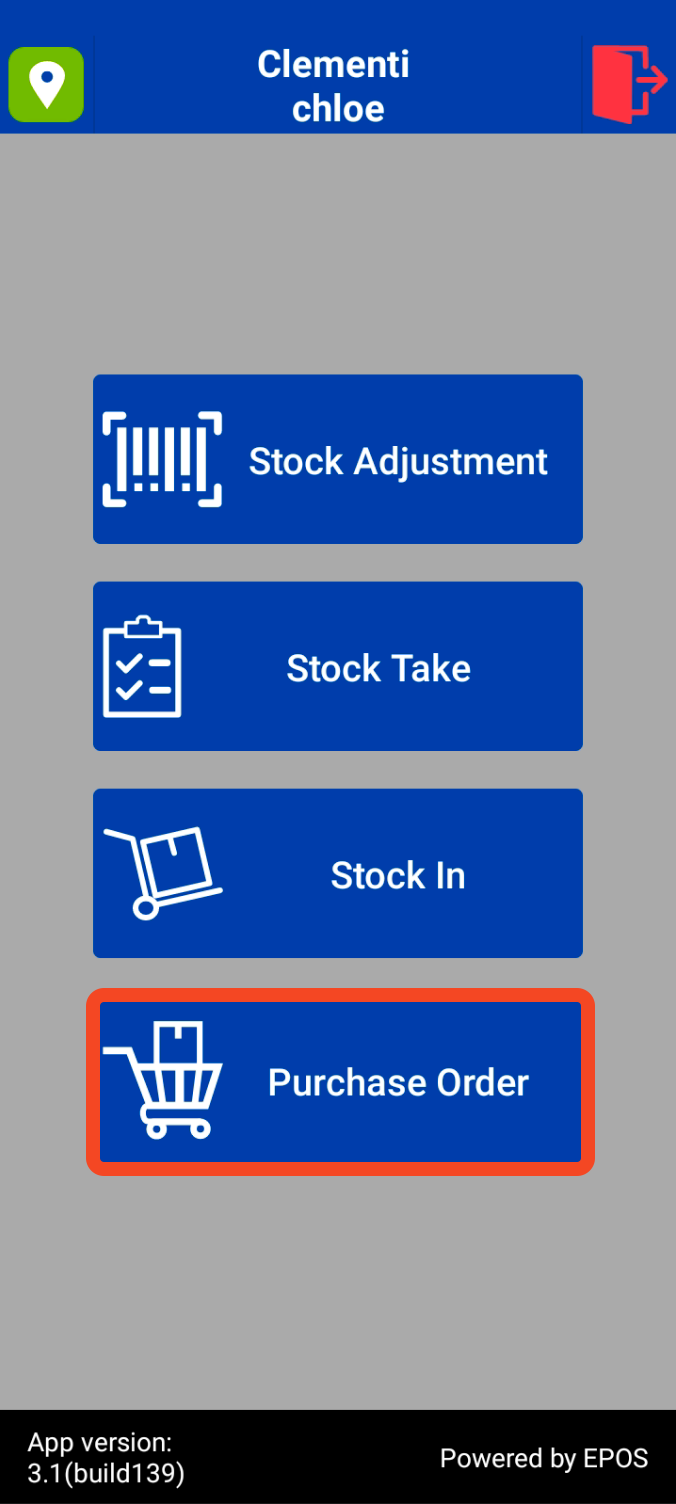This screenshot has height=1504, width=676.
Task: Start a Stock Take
Action: pyautogui.click(x=338, y=666)
